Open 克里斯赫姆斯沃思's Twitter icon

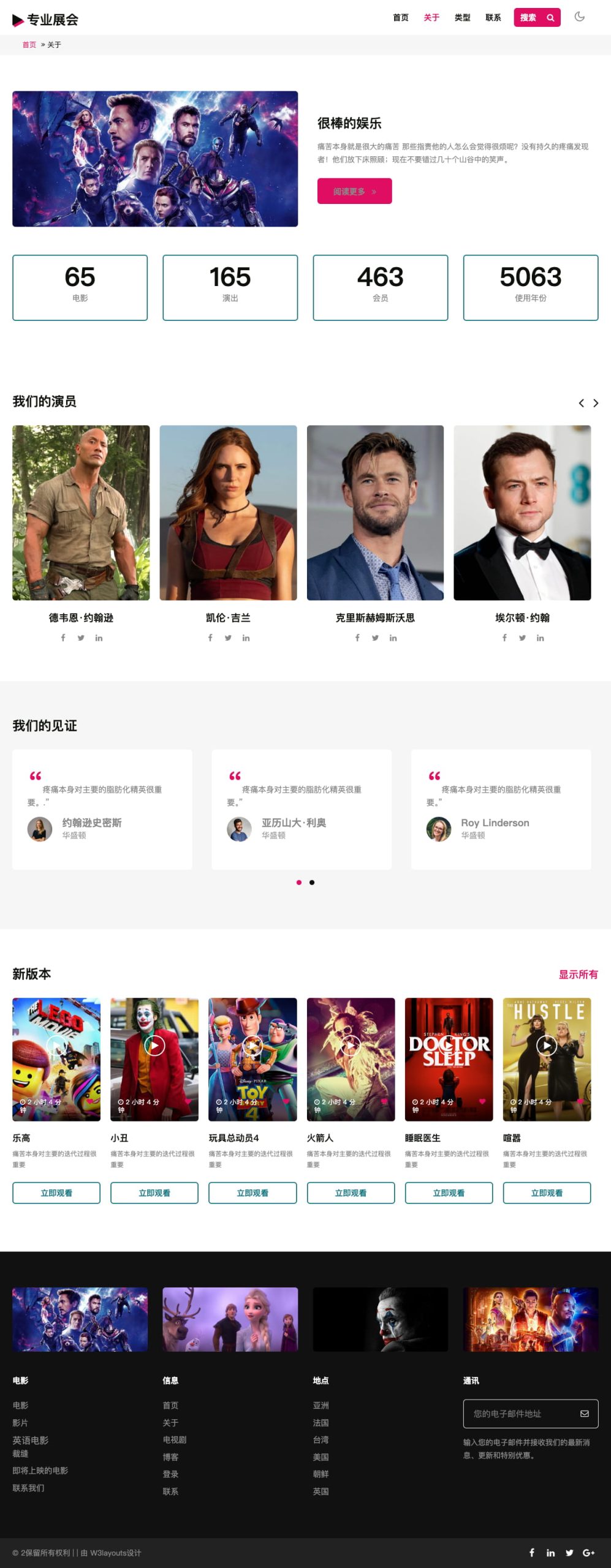375,638
